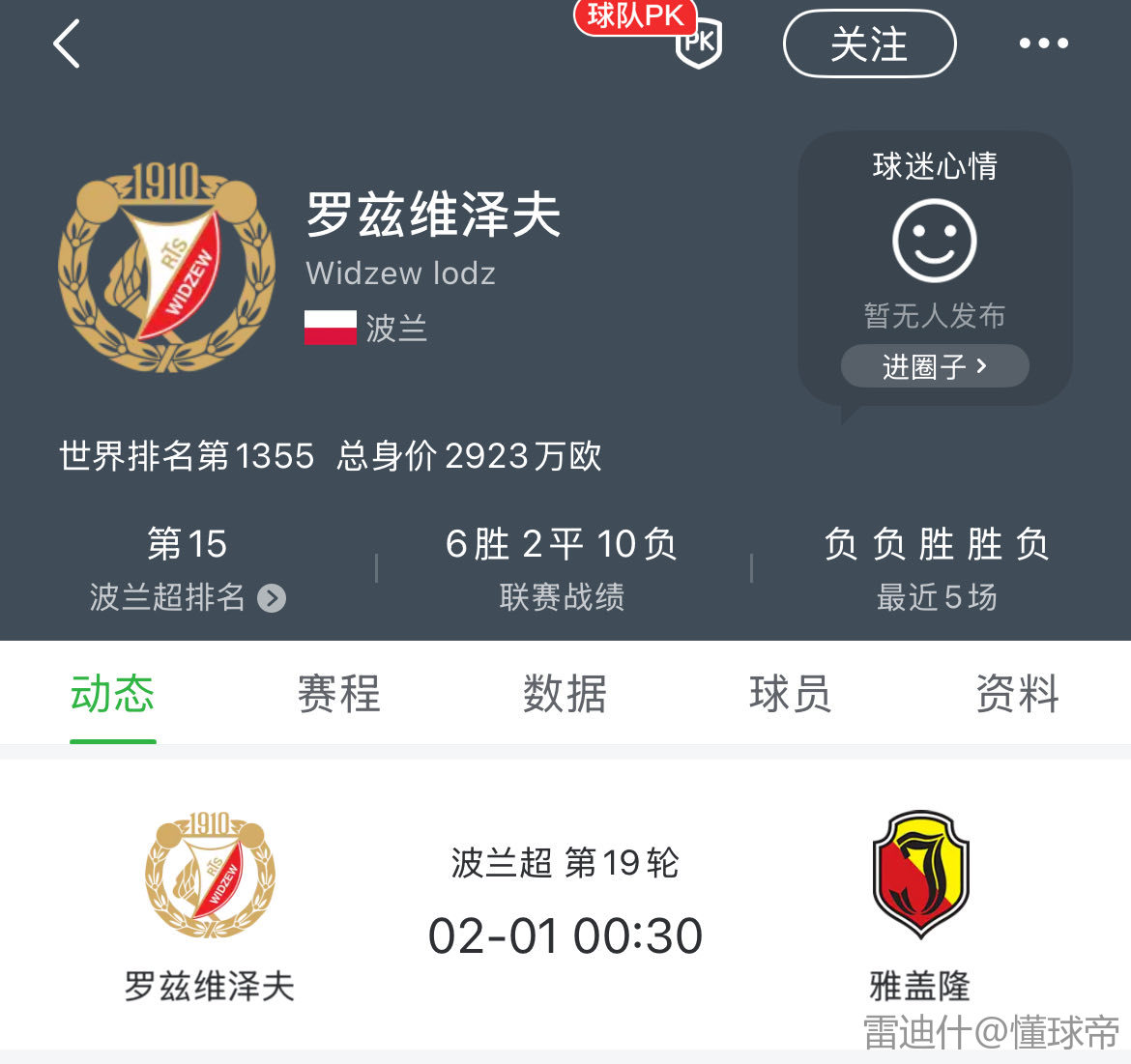
Task: Open the 波兰超 第19轮 match card
Action: point(565,904)
